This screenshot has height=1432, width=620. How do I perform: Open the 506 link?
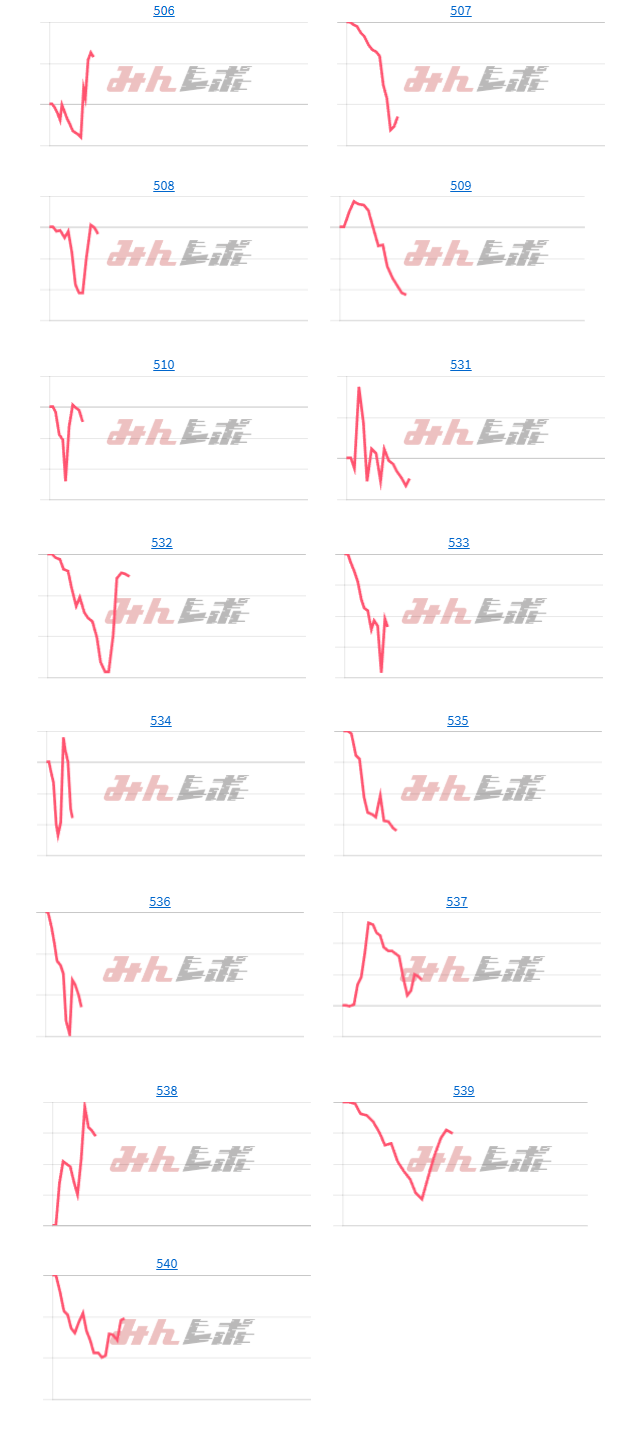tap(164, 11)
